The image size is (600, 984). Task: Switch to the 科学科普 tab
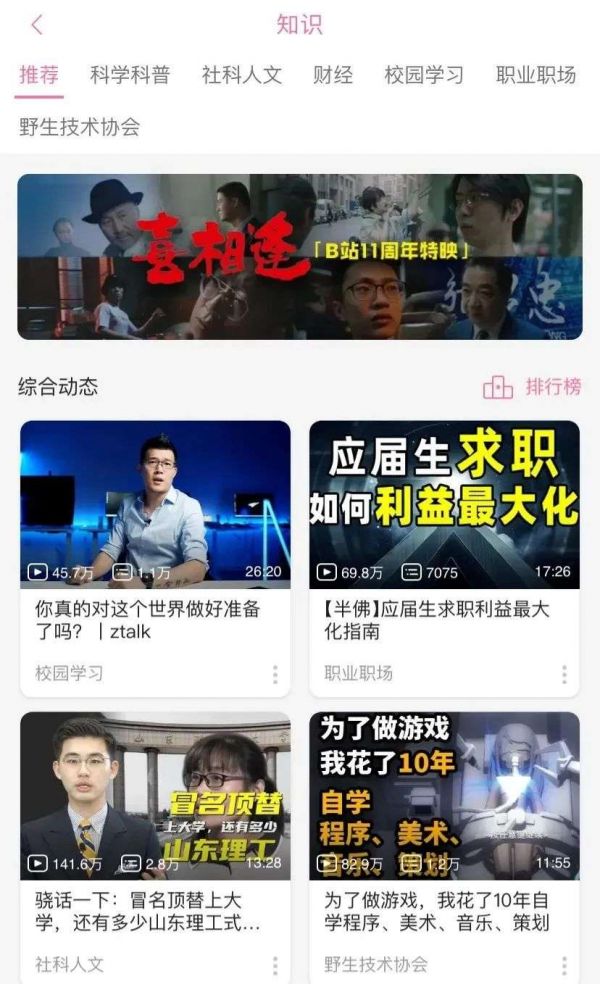pyautogui.click(x=129, y=75)
